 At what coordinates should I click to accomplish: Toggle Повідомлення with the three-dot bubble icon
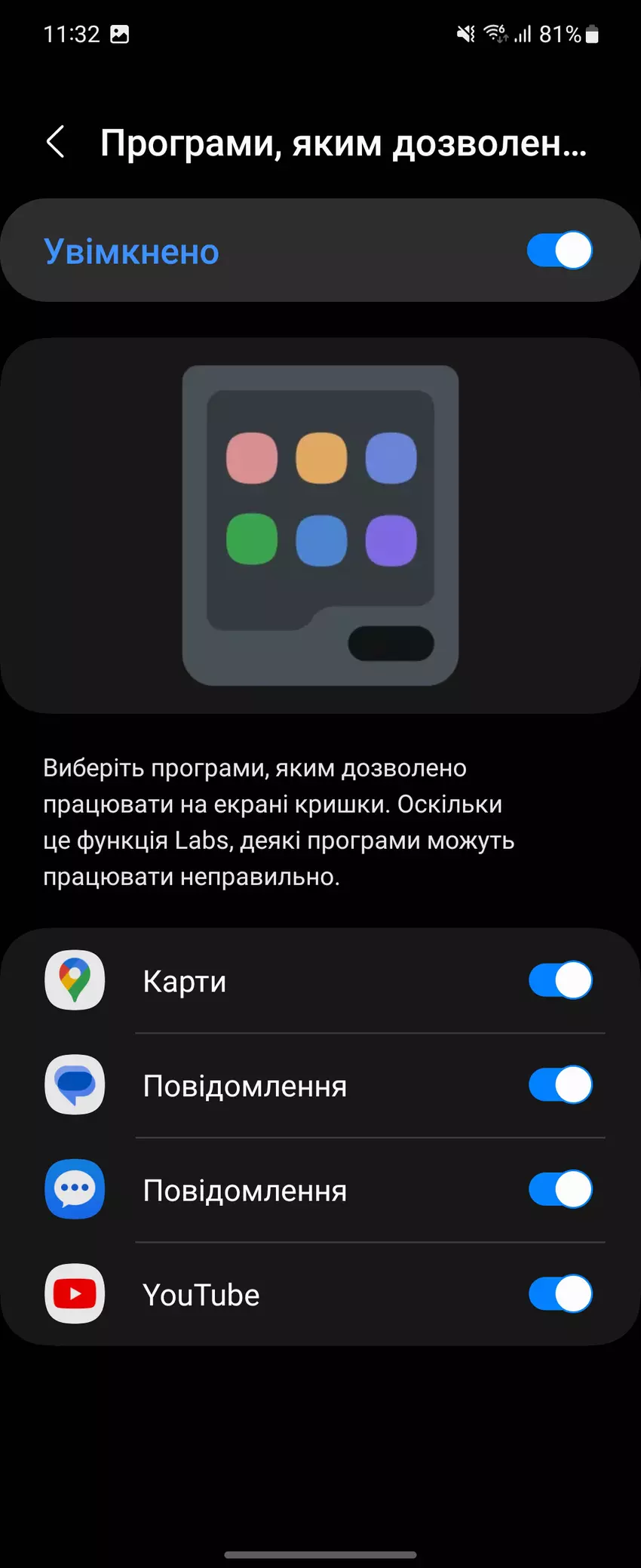pyautogui.click(x=560, y=1190)
